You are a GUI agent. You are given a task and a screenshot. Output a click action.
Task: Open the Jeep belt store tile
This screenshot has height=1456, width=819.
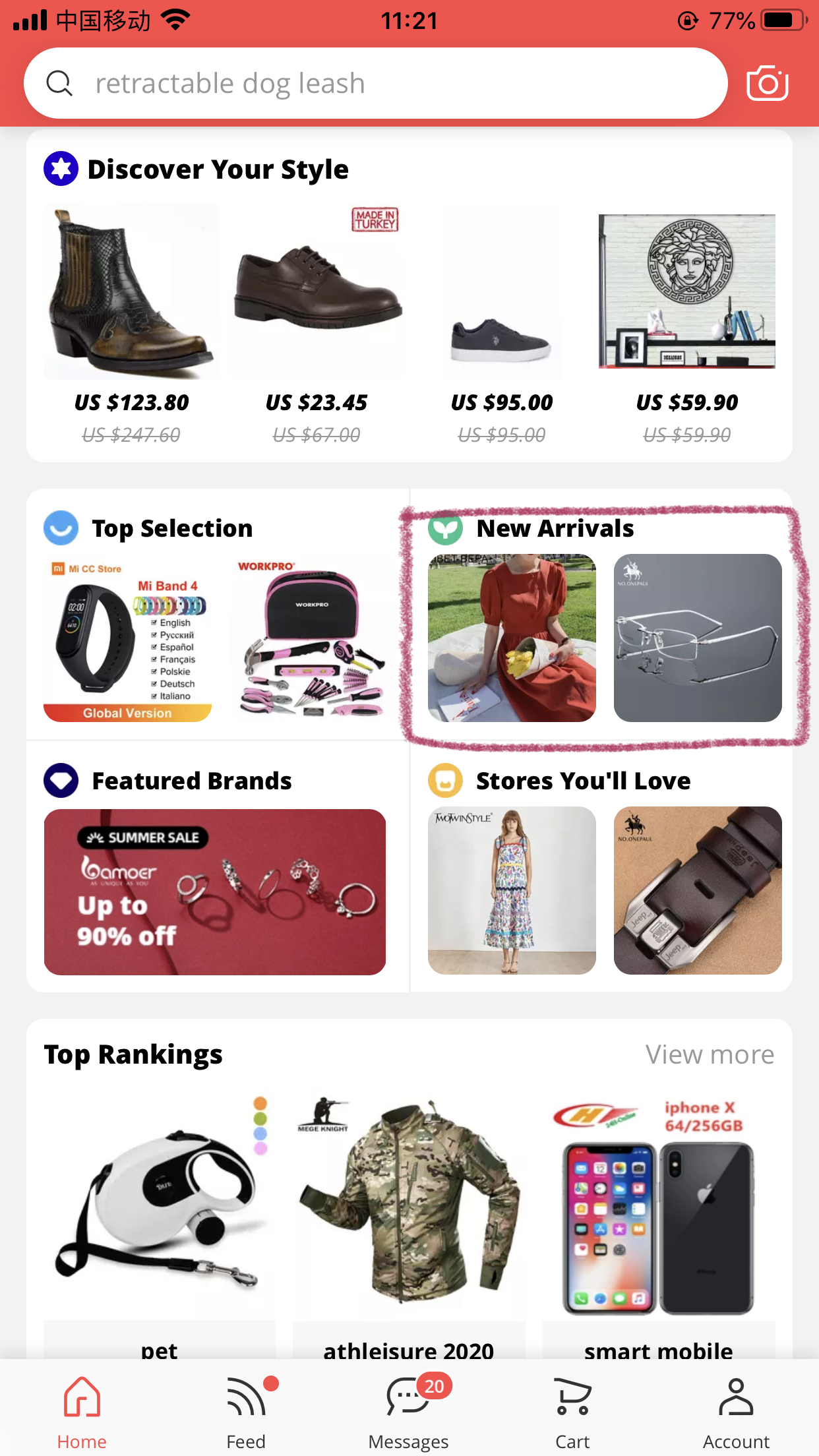tap(698, 890)
